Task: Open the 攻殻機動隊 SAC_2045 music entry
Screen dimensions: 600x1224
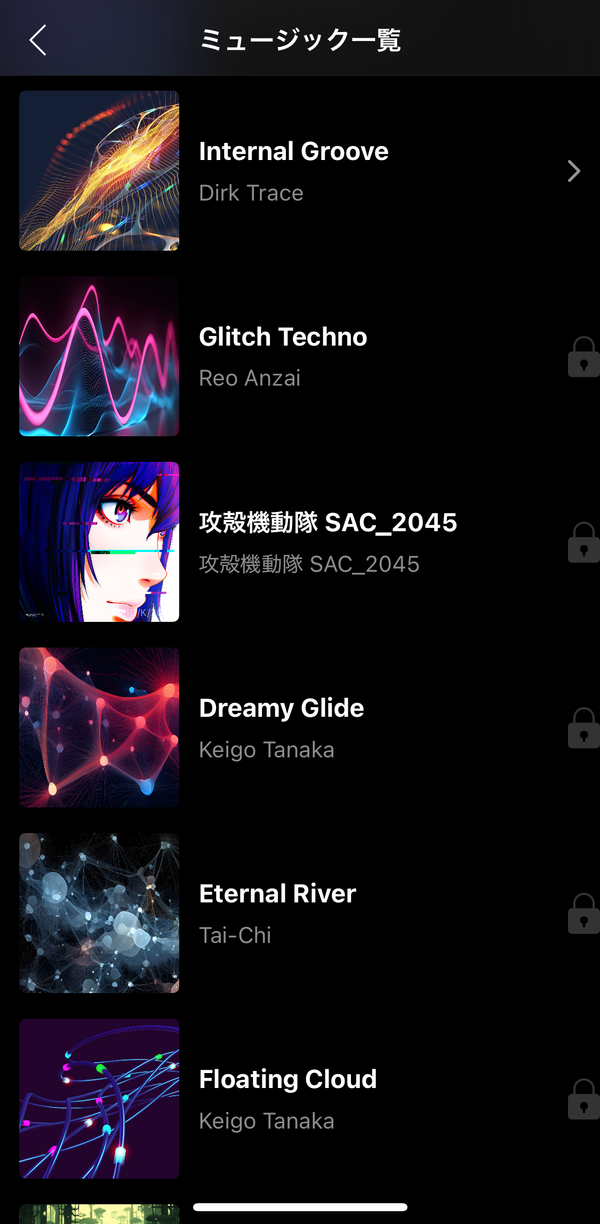Action: click(x=300, y=542)
